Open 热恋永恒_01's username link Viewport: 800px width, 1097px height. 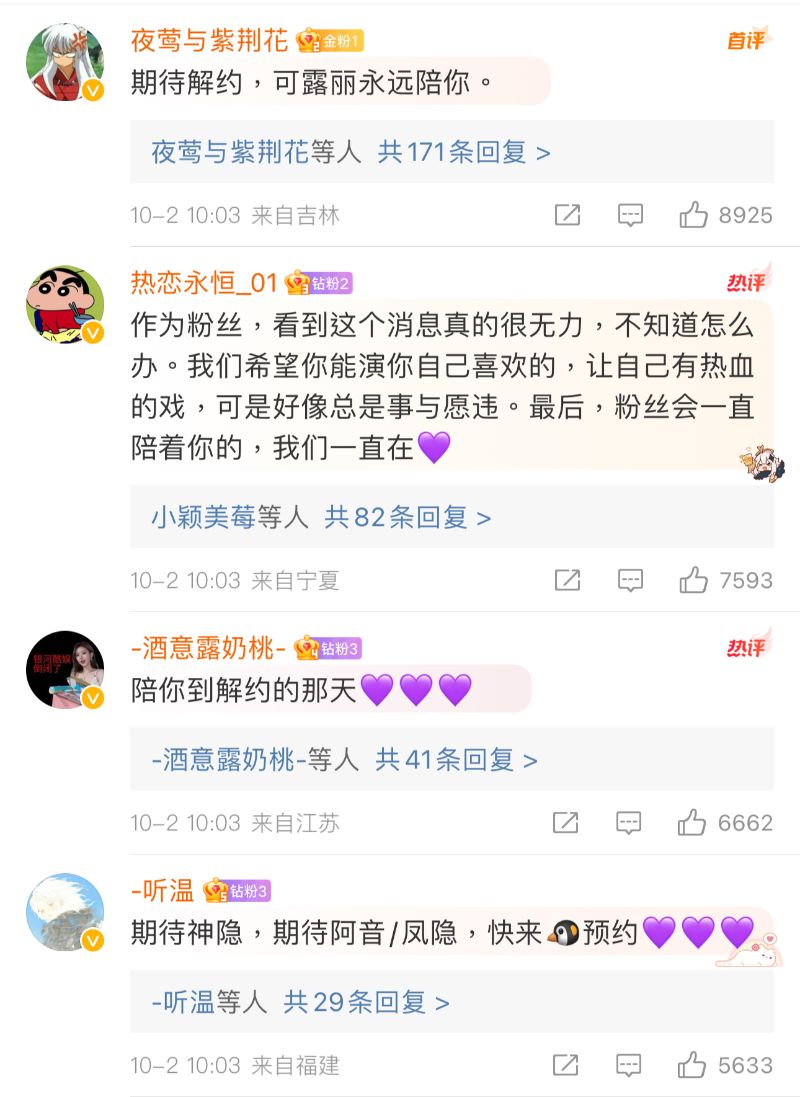(x=204, y=283)
